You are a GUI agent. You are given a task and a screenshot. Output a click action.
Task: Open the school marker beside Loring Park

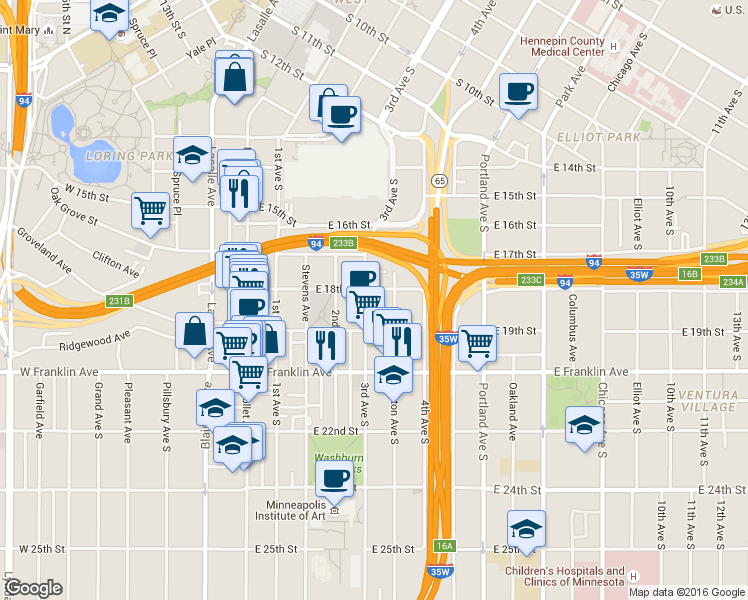point(192,157)
